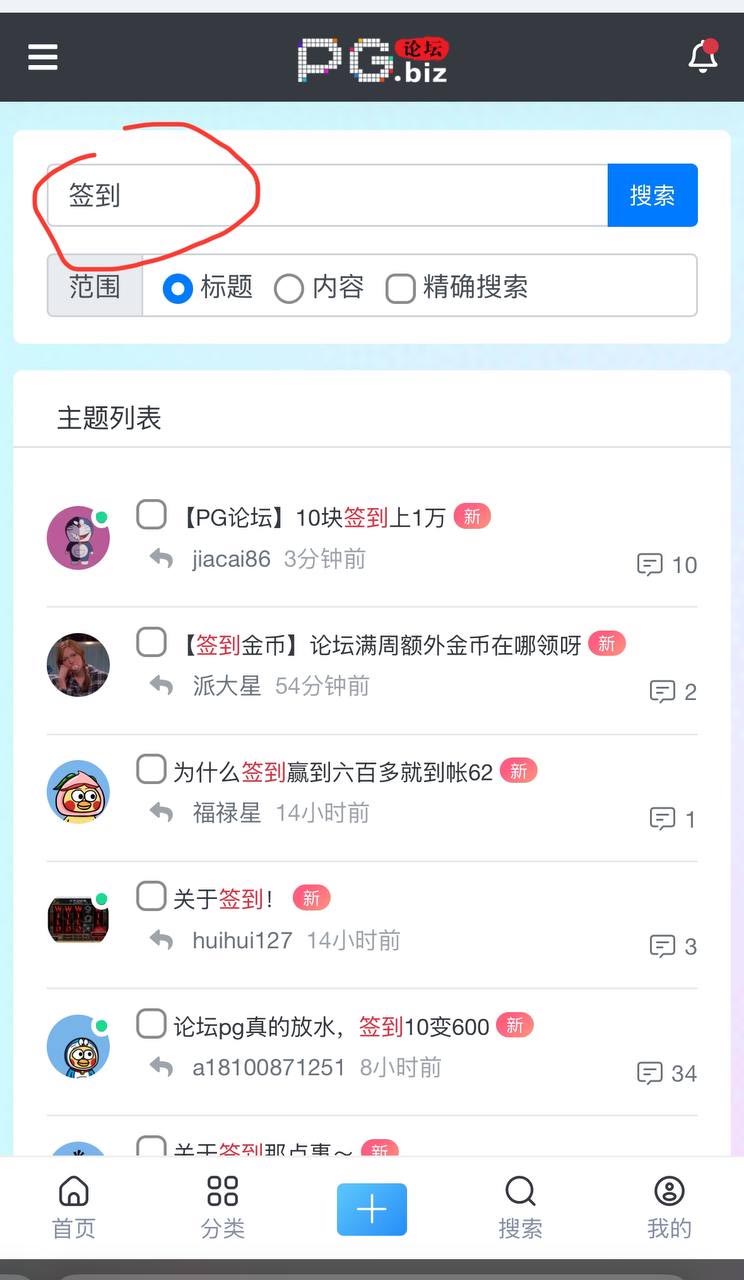Image resolution: width=744 pixels, height=1280 pixels.
Task: Tap the blue 搜索 button
Action: point(652,195)
